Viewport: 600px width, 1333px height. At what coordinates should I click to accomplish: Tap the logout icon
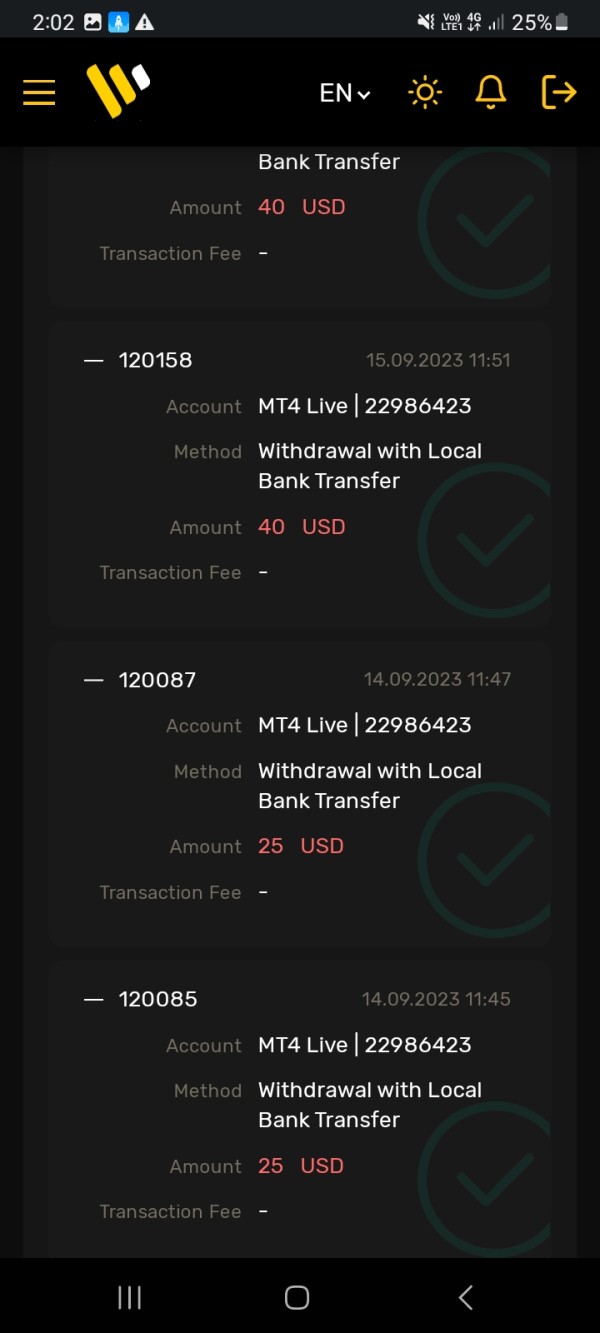558,93
